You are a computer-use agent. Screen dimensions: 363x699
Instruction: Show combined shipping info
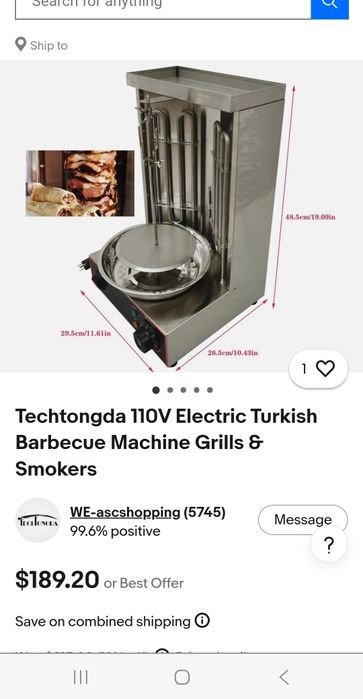(x=202, y=621)
